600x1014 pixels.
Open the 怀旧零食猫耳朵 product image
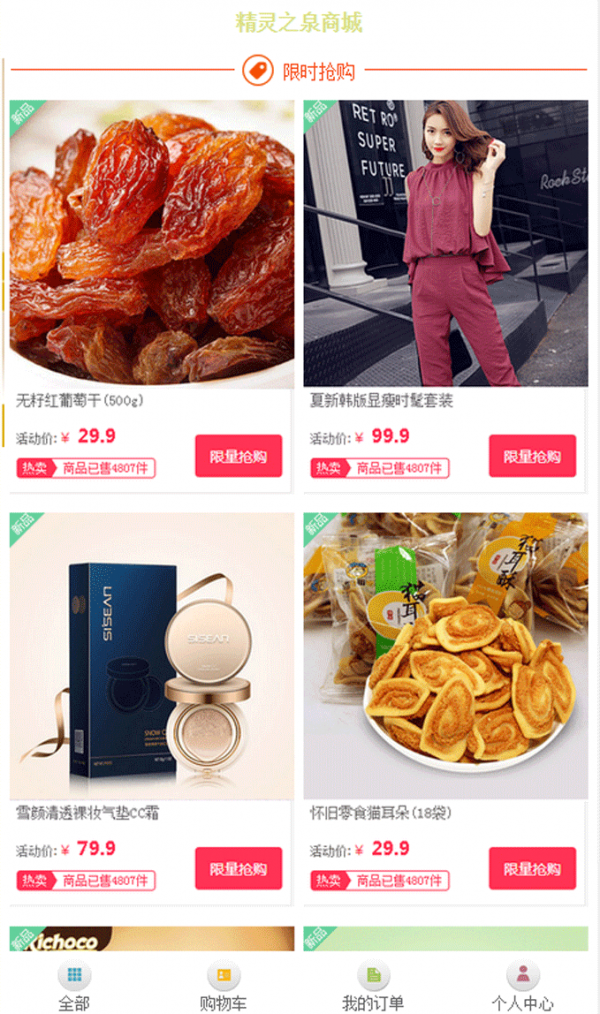446,656
